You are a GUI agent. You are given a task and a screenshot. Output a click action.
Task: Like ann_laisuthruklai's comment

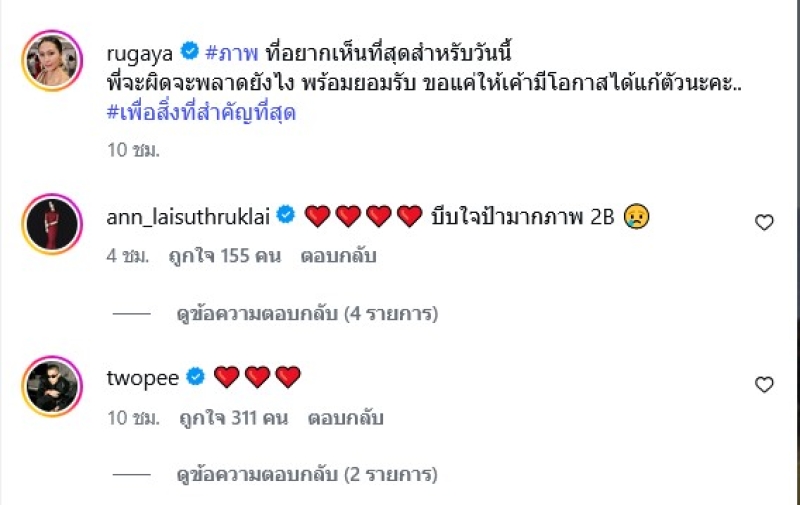764,223
